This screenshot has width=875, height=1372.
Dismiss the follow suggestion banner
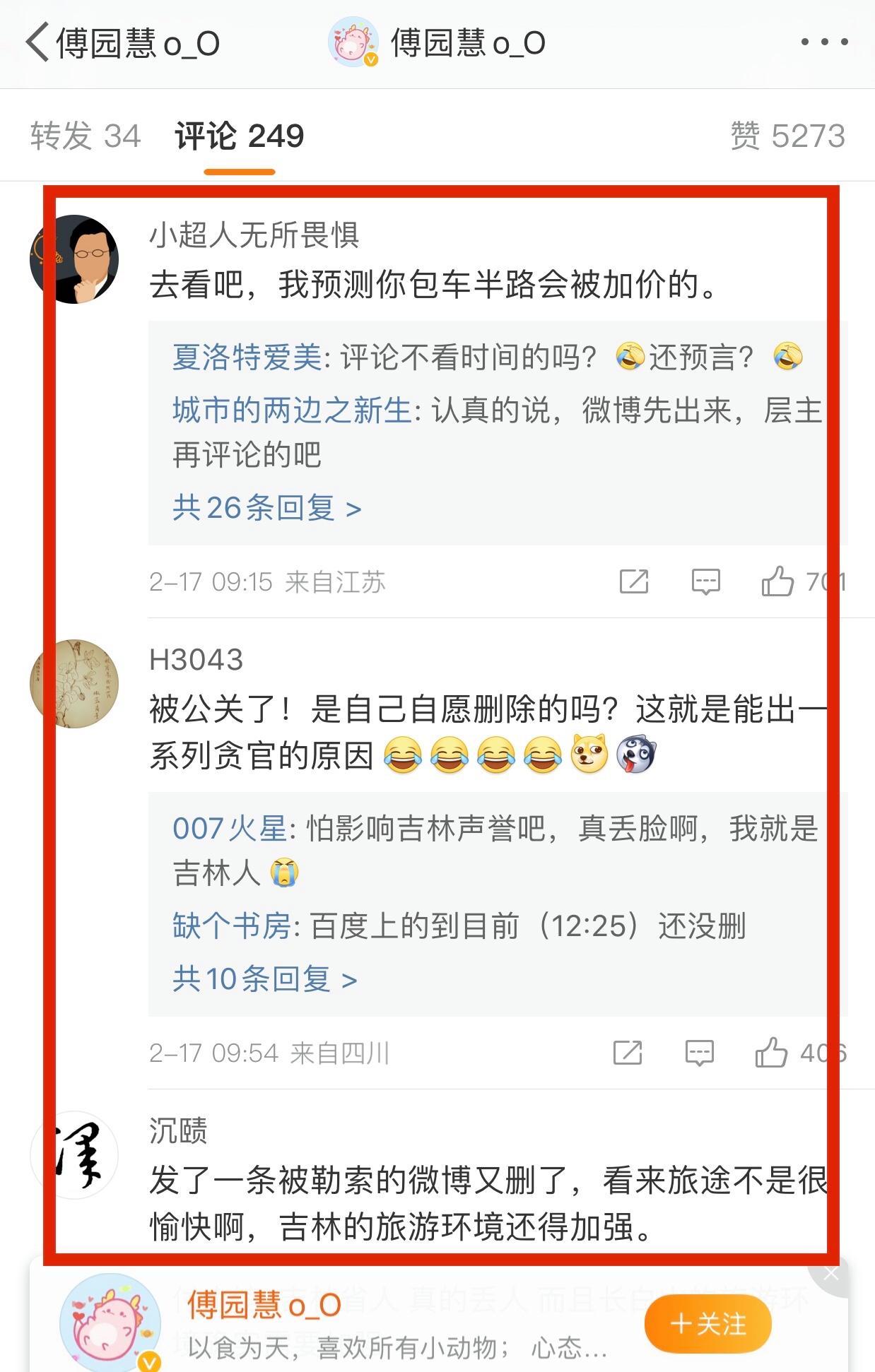(x=831, y=1275)
